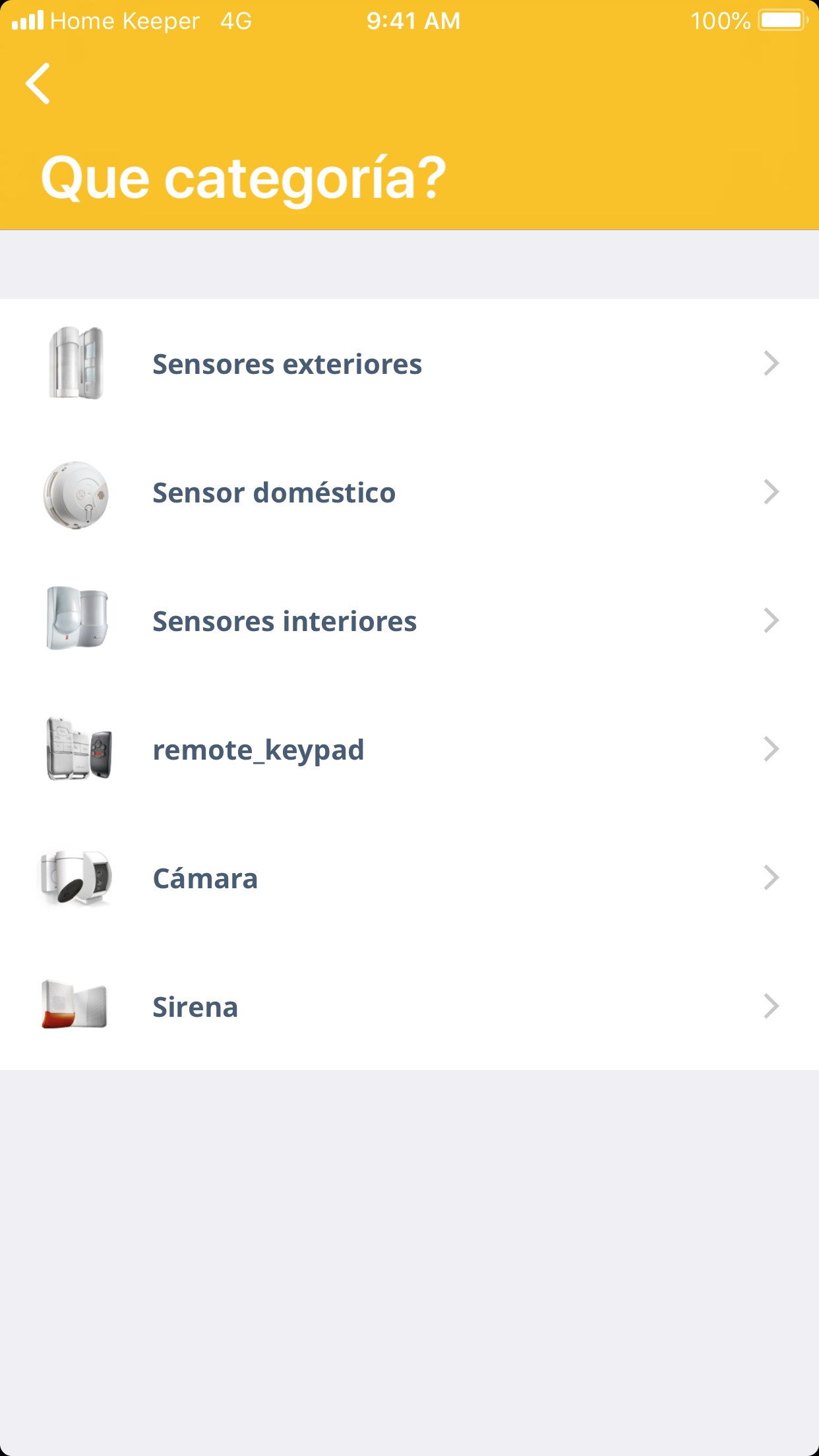Open the Sensores exteriores category
Image resolution: width=819 pixels, height=1456 pixels.
(409, 363)
